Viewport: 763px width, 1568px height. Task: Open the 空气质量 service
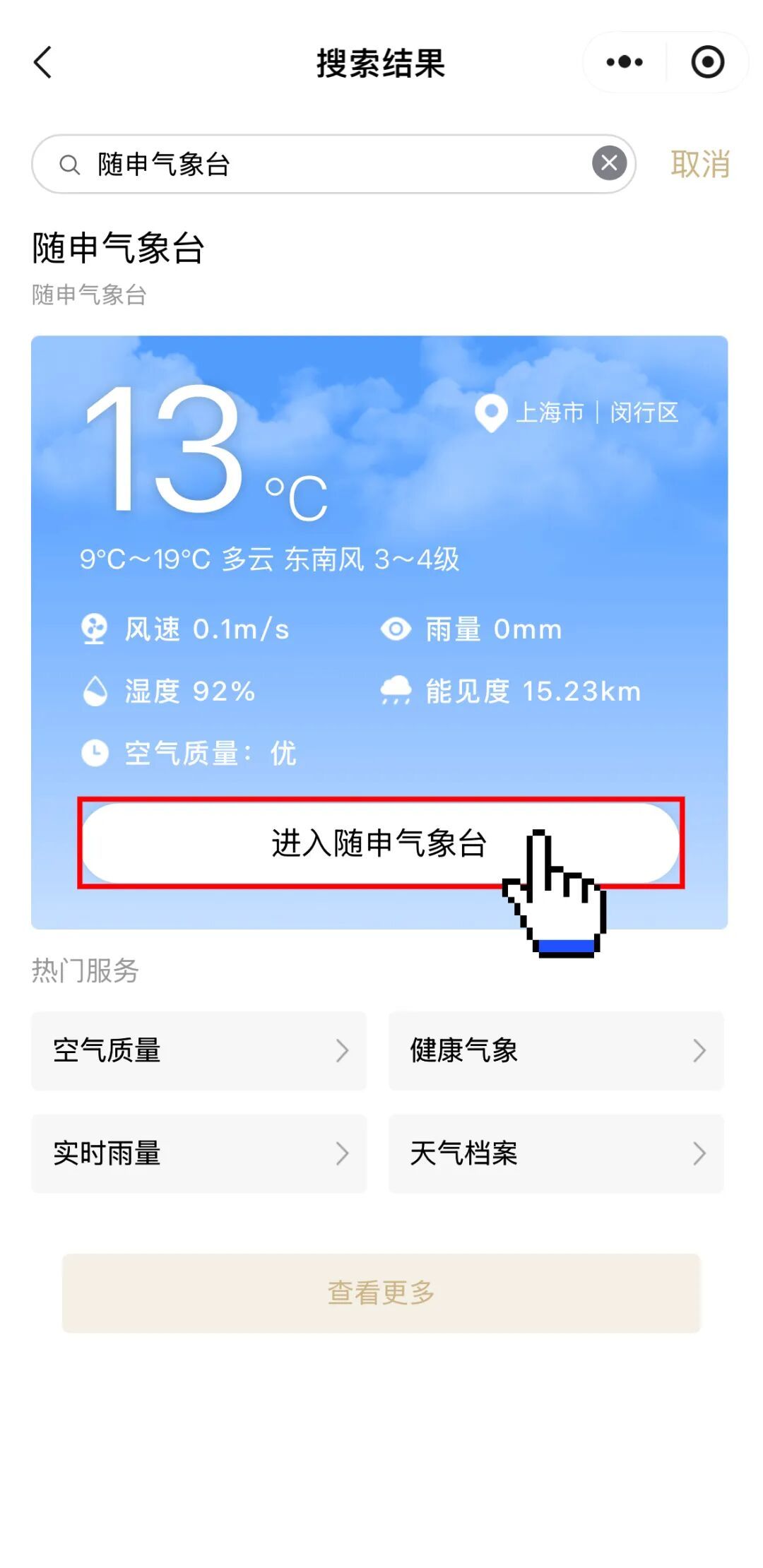[x=199, y=1050]
